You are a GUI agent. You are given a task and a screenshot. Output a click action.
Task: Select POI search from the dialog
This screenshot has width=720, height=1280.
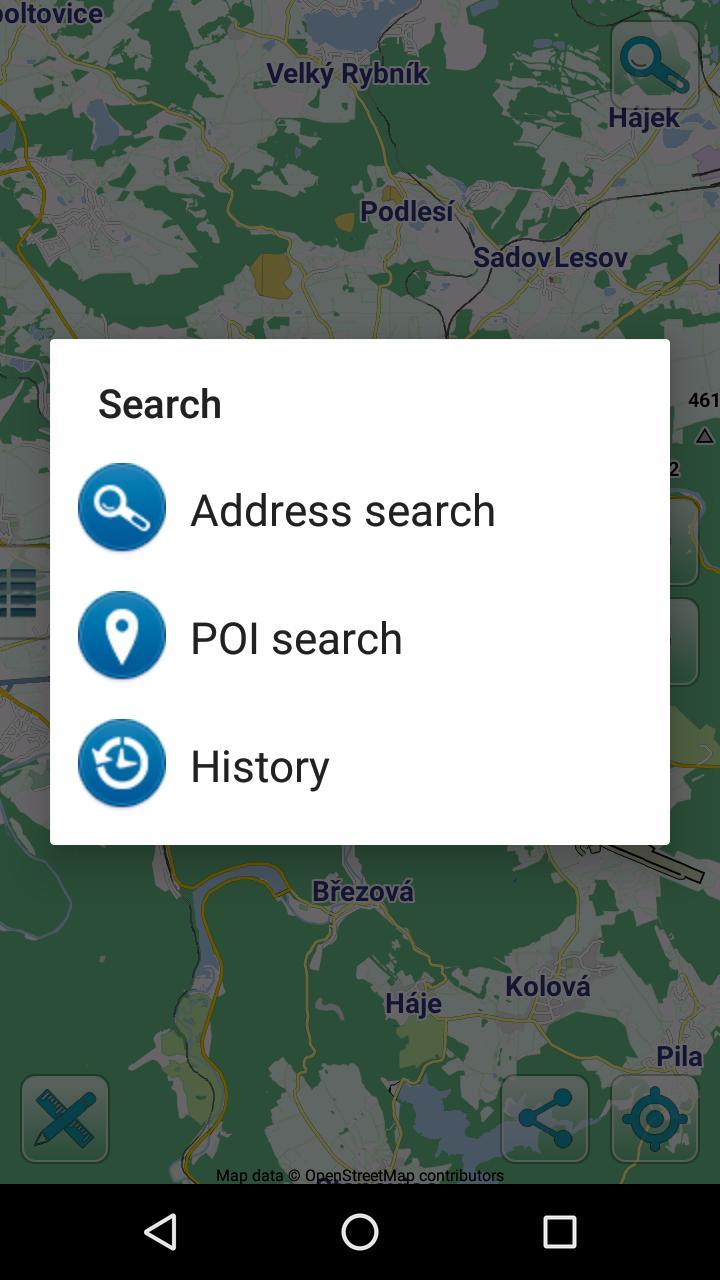(x=296, y=637)
